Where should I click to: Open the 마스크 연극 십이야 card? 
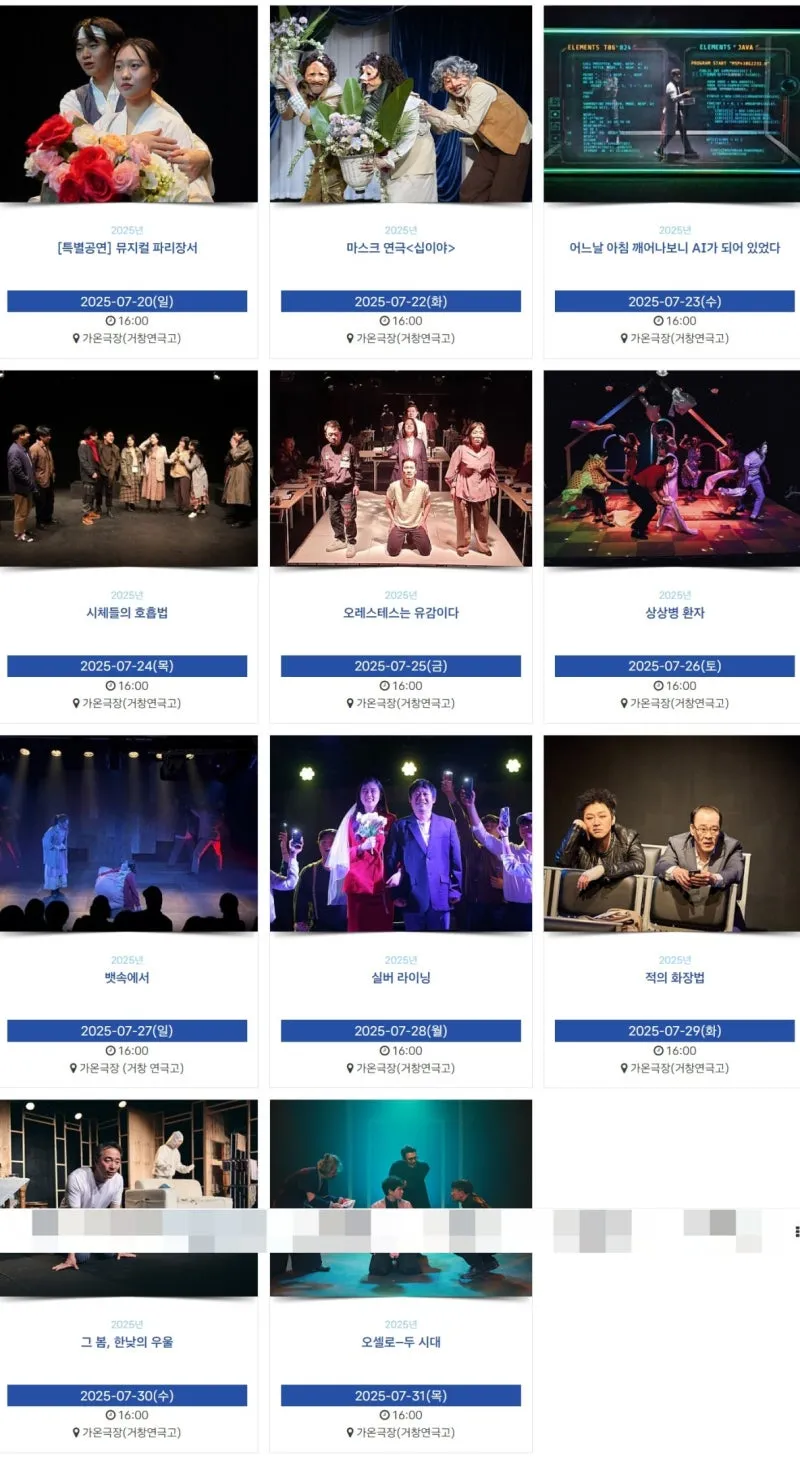point(400,248)
